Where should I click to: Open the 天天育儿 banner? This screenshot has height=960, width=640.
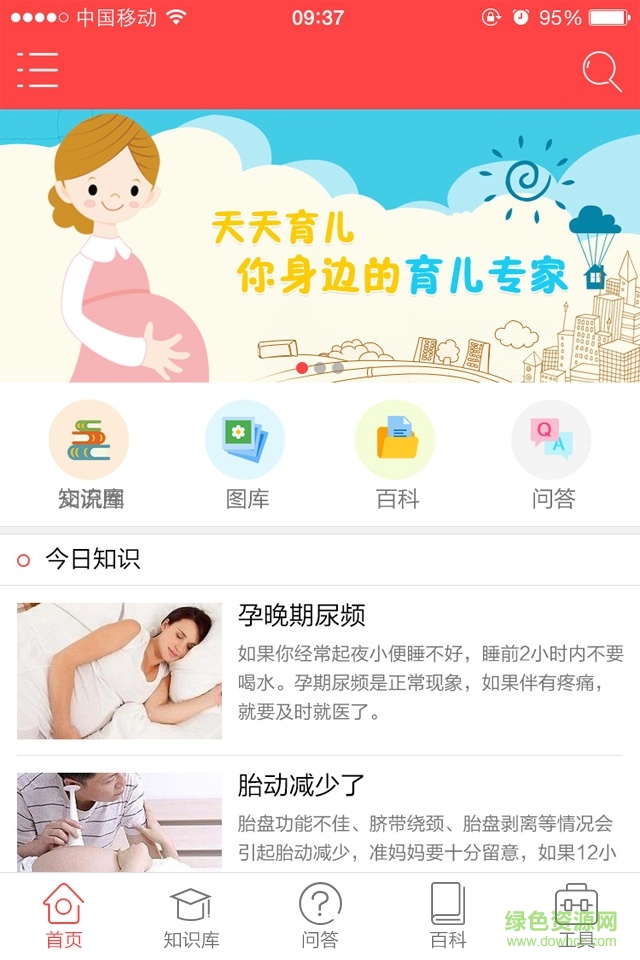[x=320, y=245]
